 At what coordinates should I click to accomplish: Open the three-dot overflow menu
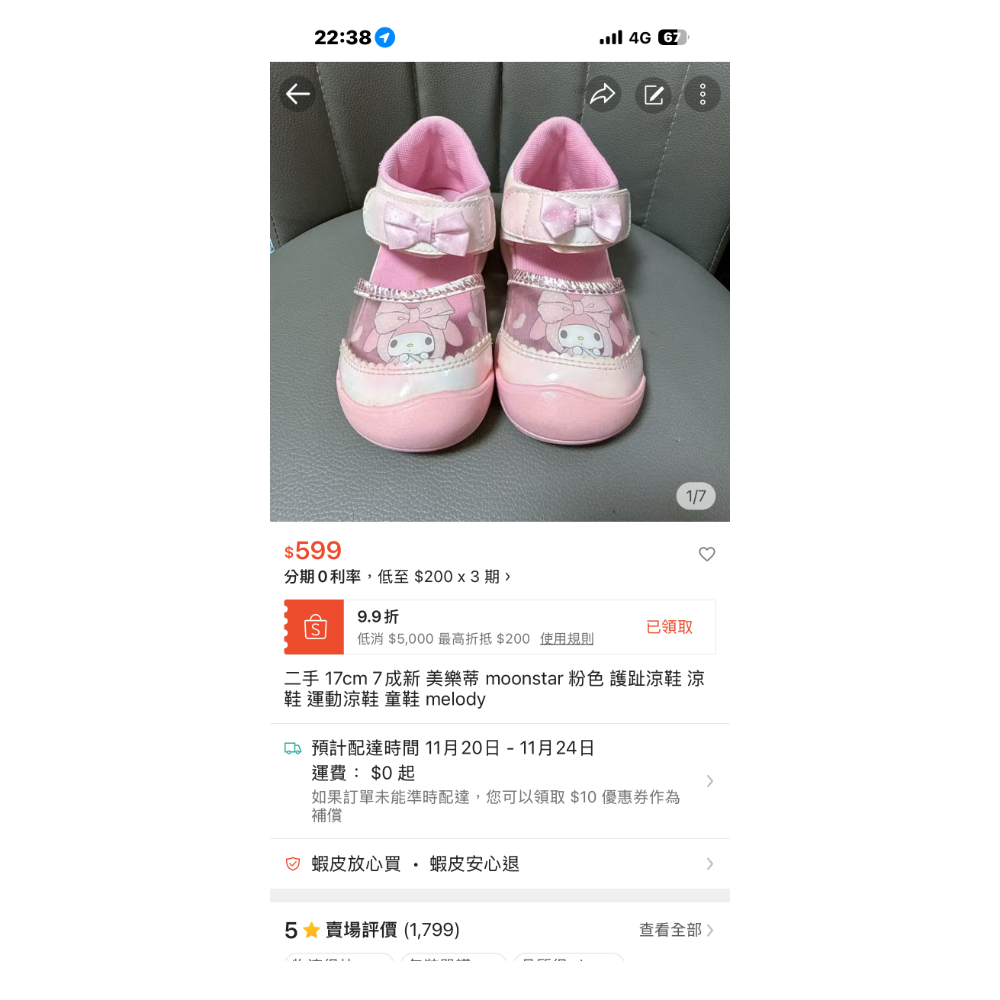click(x=702, y=95)
